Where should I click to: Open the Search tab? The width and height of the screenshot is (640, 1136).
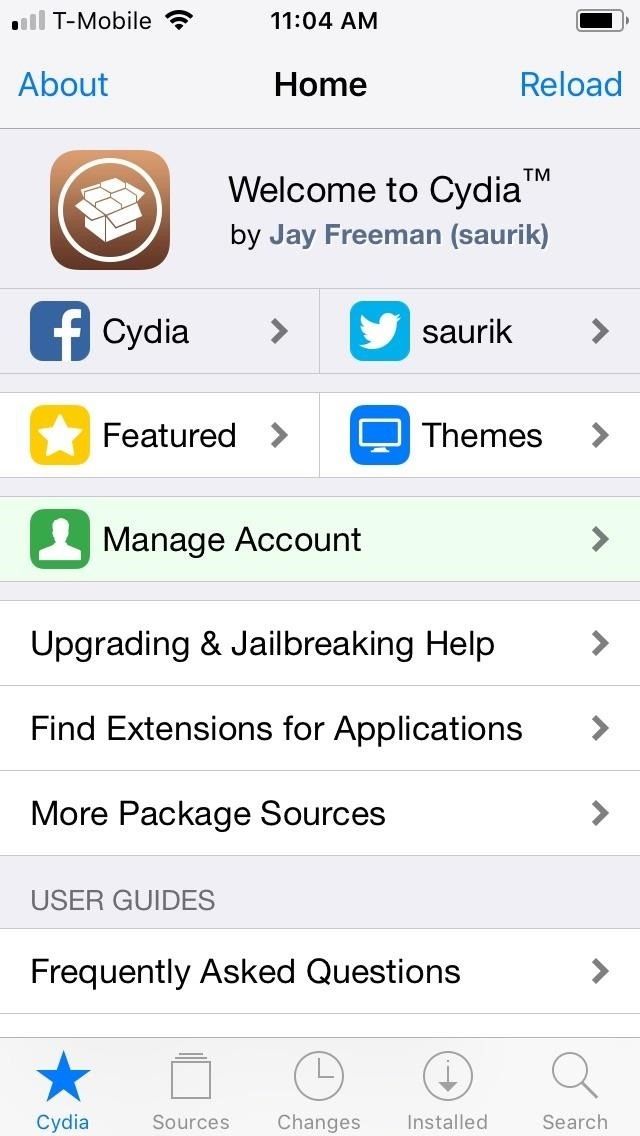[x=574, y=1092]
